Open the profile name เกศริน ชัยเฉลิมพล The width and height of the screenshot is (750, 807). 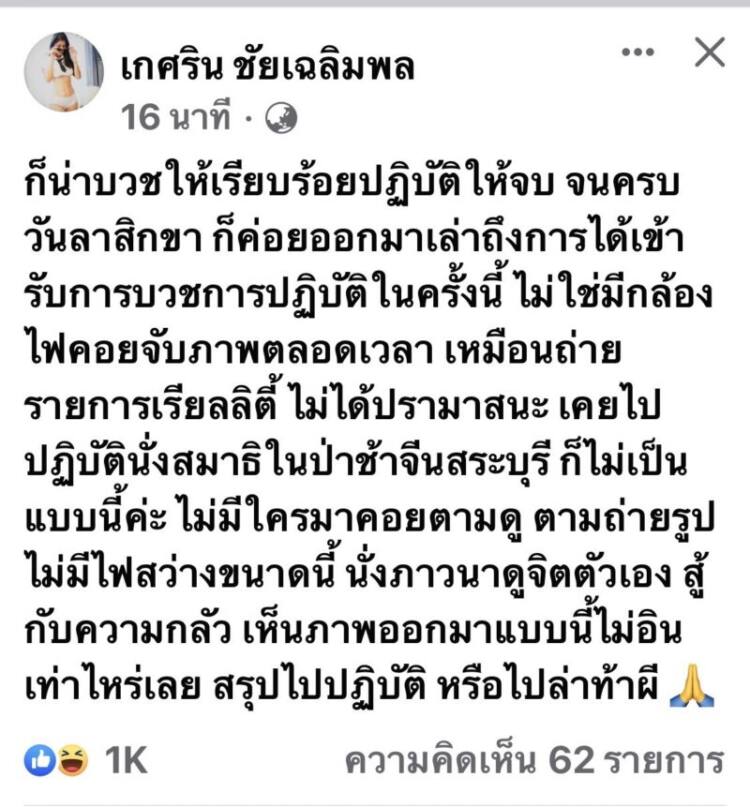click(x=267, y=66)
